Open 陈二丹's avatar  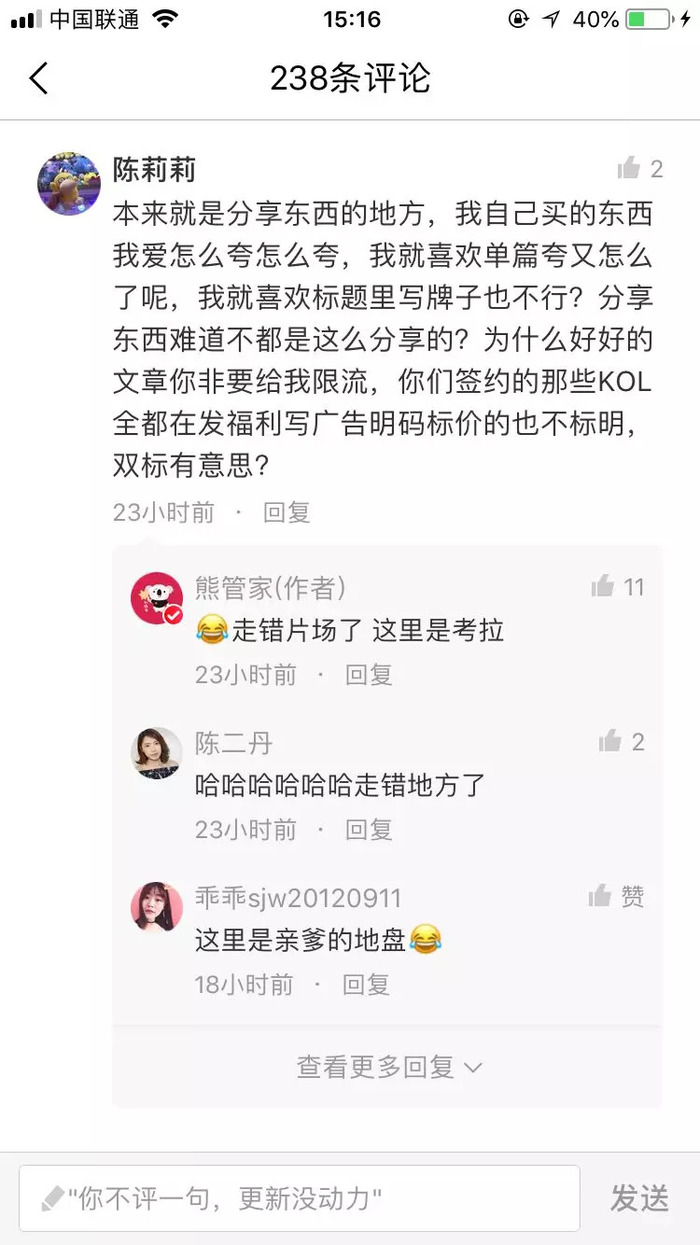pos(157,753)
